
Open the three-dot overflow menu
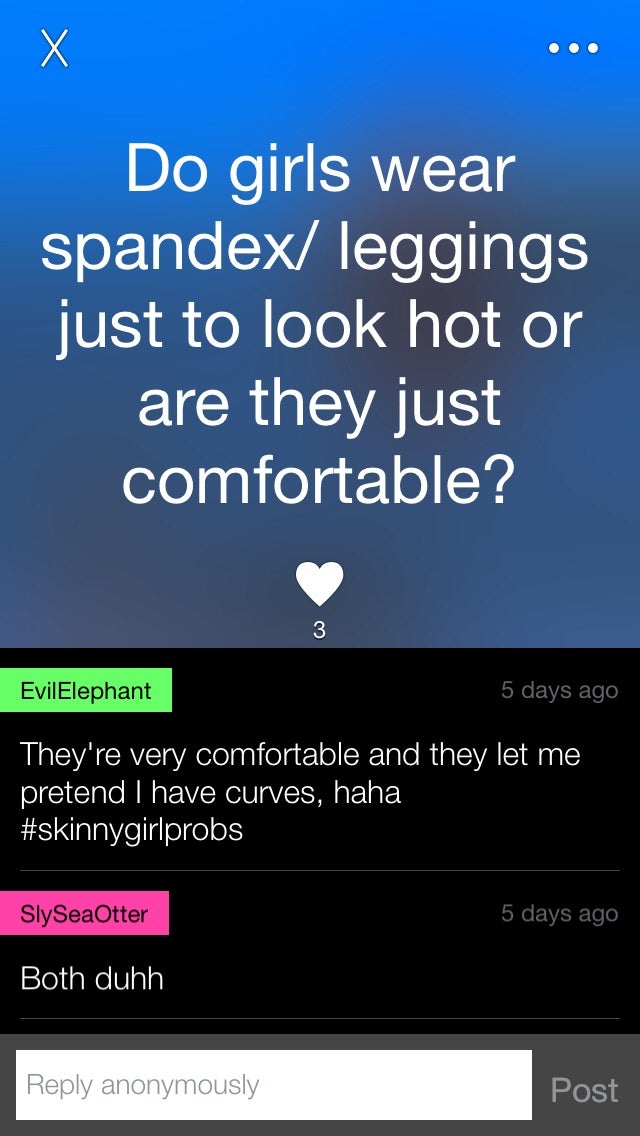click(573, 49)
